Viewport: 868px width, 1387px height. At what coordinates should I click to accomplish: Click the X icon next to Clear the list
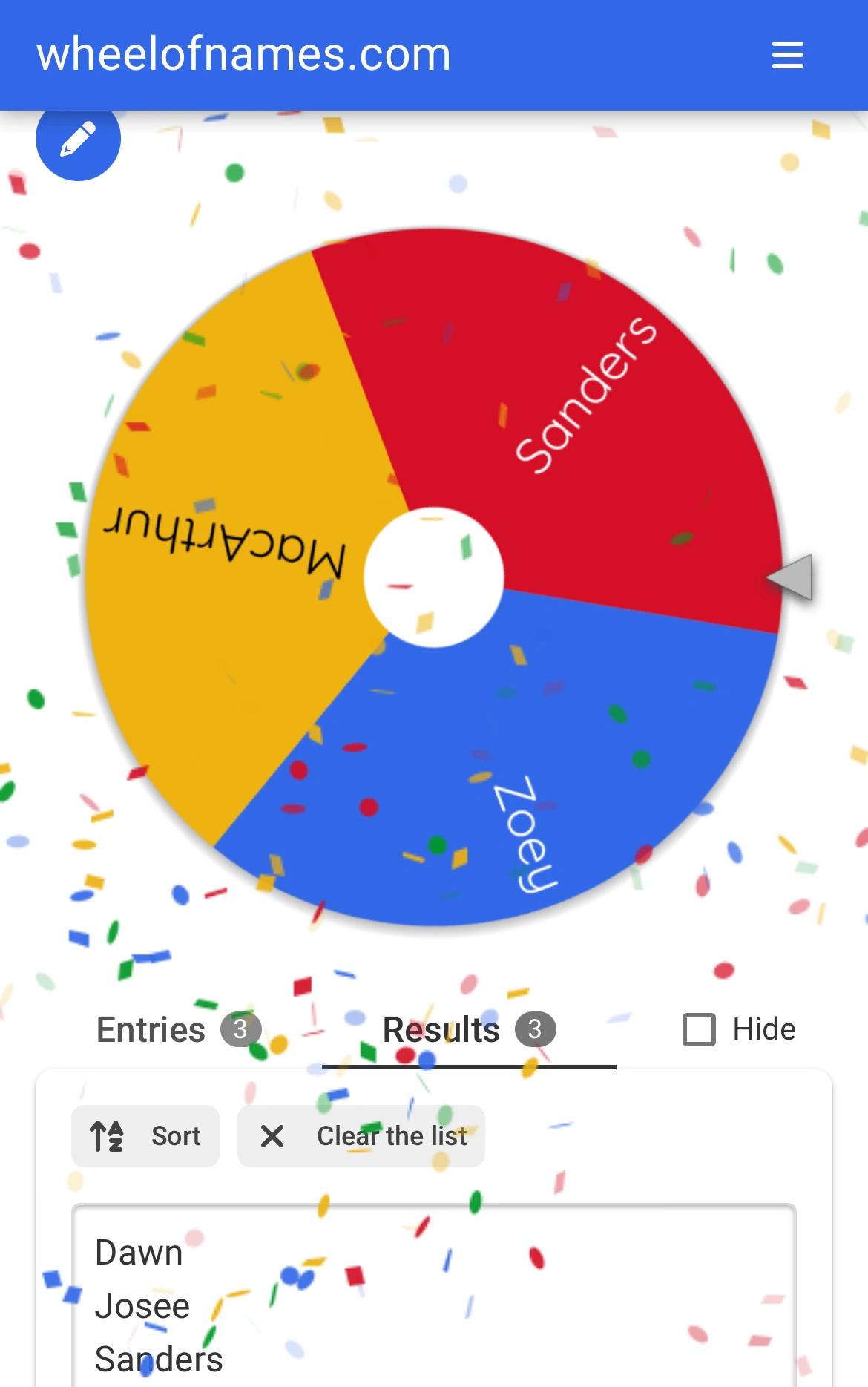pyautogui.click(x=272, y=1136)
